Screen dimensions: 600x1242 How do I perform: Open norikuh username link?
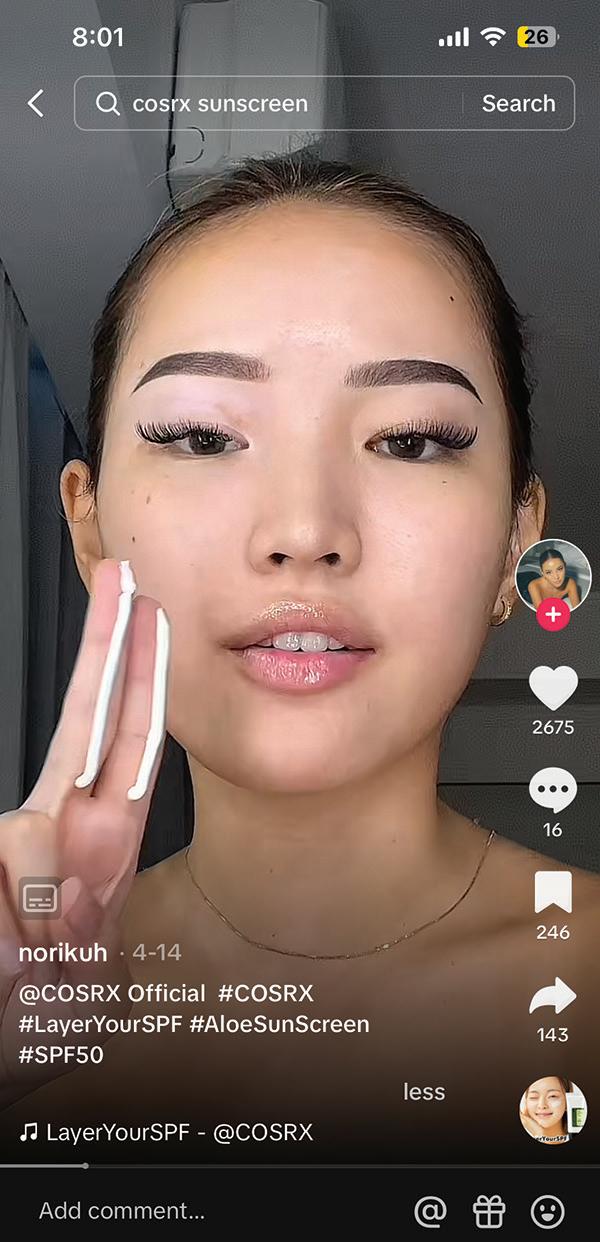pyautogui.click(x=63, y=953)
